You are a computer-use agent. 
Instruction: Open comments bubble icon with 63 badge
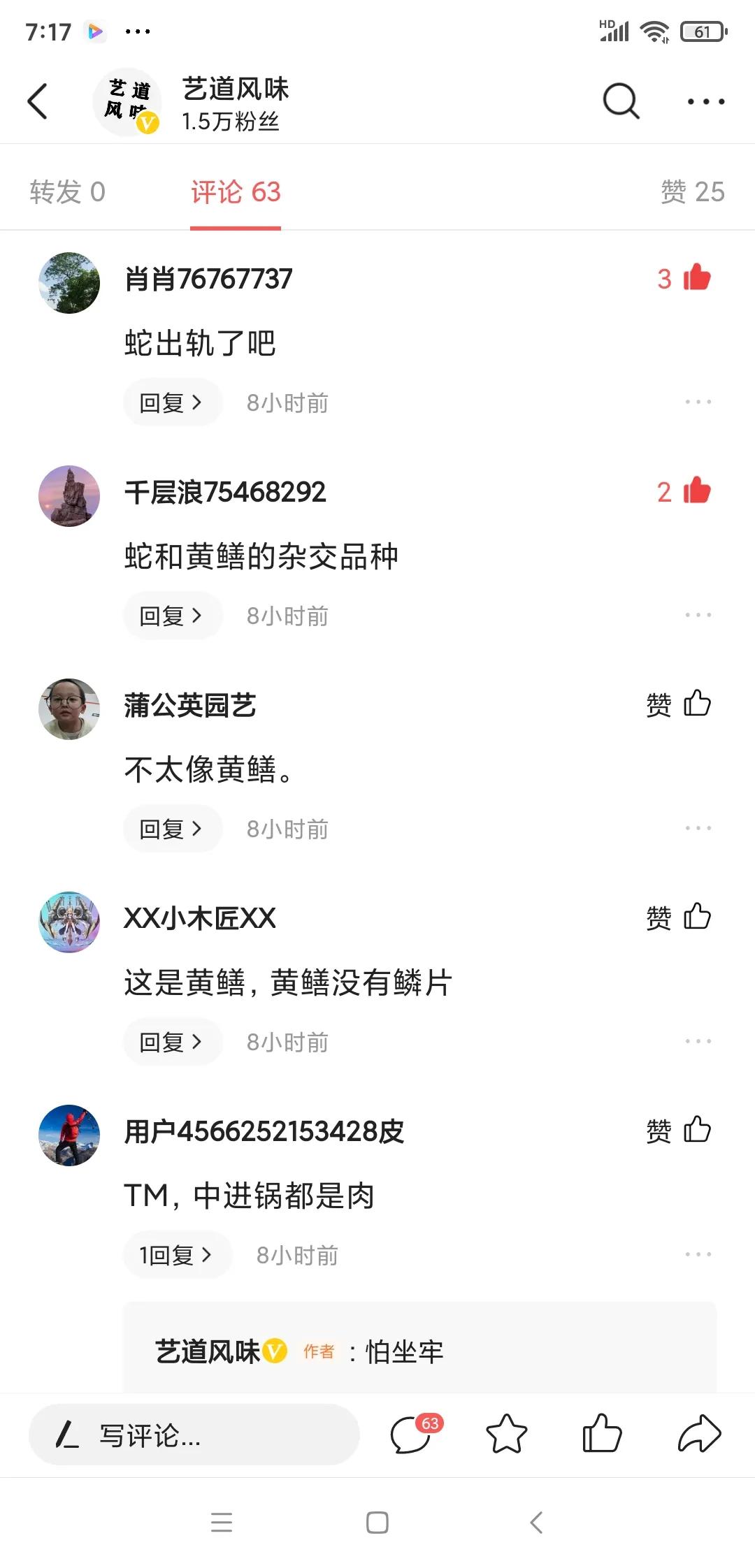(x=412, y=1435)
